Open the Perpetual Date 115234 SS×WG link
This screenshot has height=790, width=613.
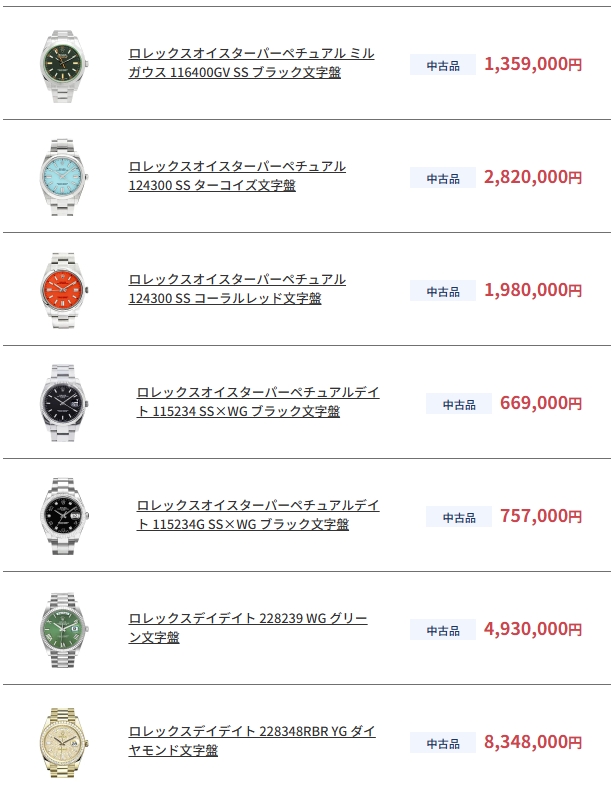[x=258, y=402]
